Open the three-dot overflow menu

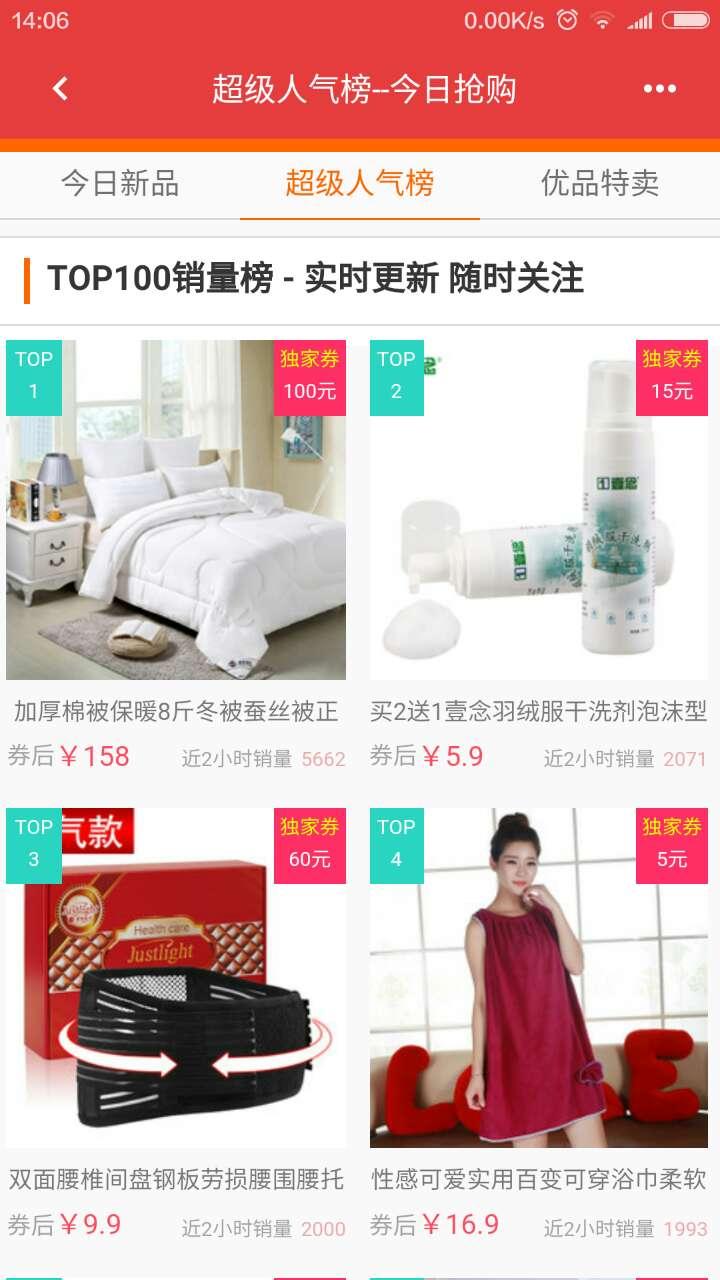click(659, 89)
